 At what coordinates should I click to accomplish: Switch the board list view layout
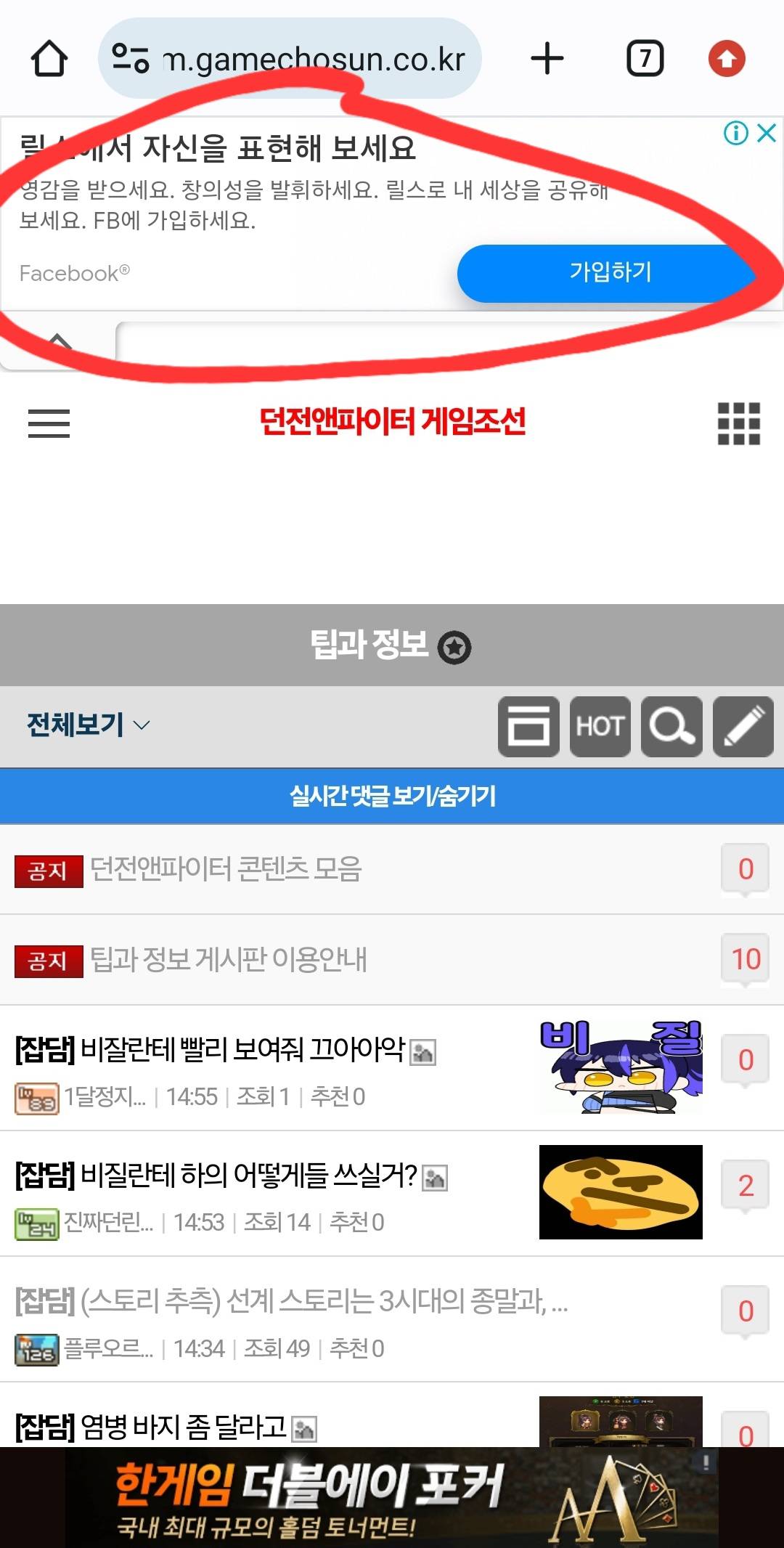[528, 727]
